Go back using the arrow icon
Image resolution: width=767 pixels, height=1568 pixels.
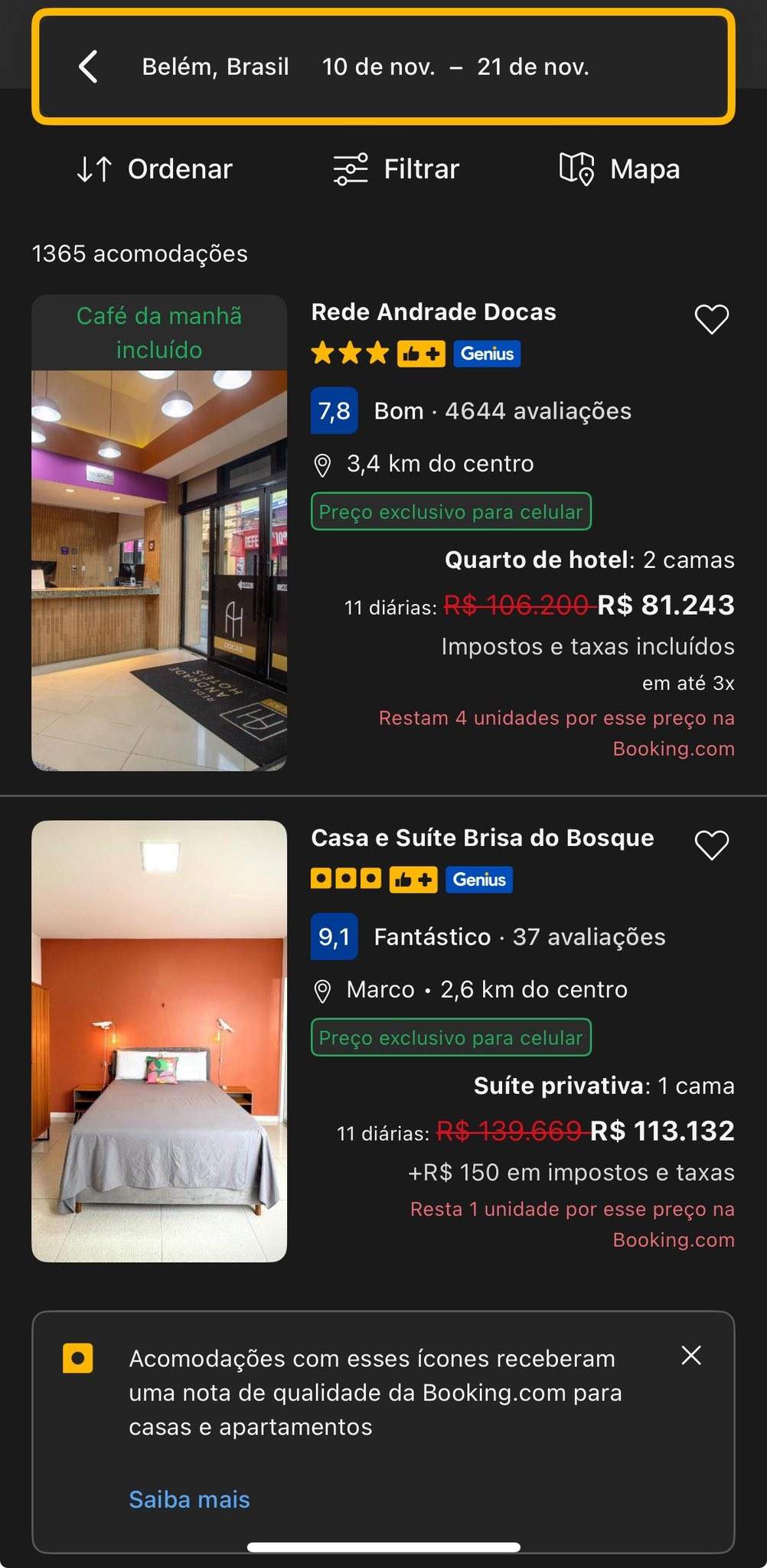pos(89,67)
